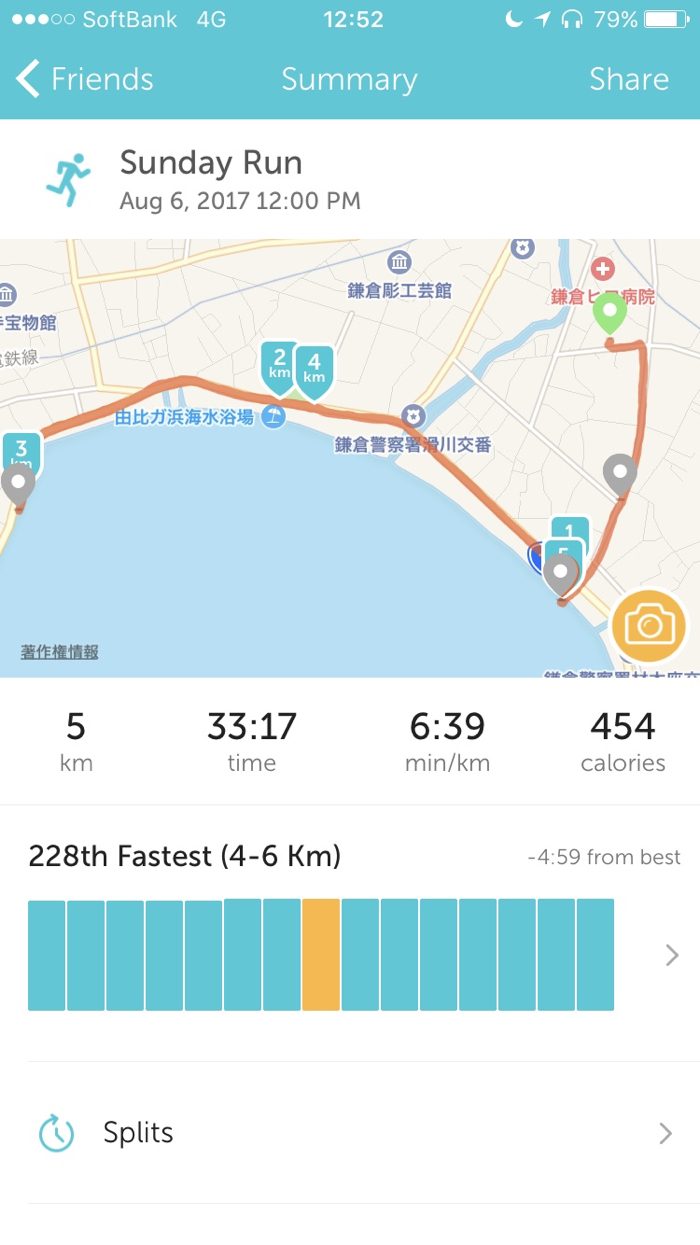Expand the fastest 4-6 Km comparison chevron
Viewport: 700px width, 1245px height.
[x=671, y=955]
